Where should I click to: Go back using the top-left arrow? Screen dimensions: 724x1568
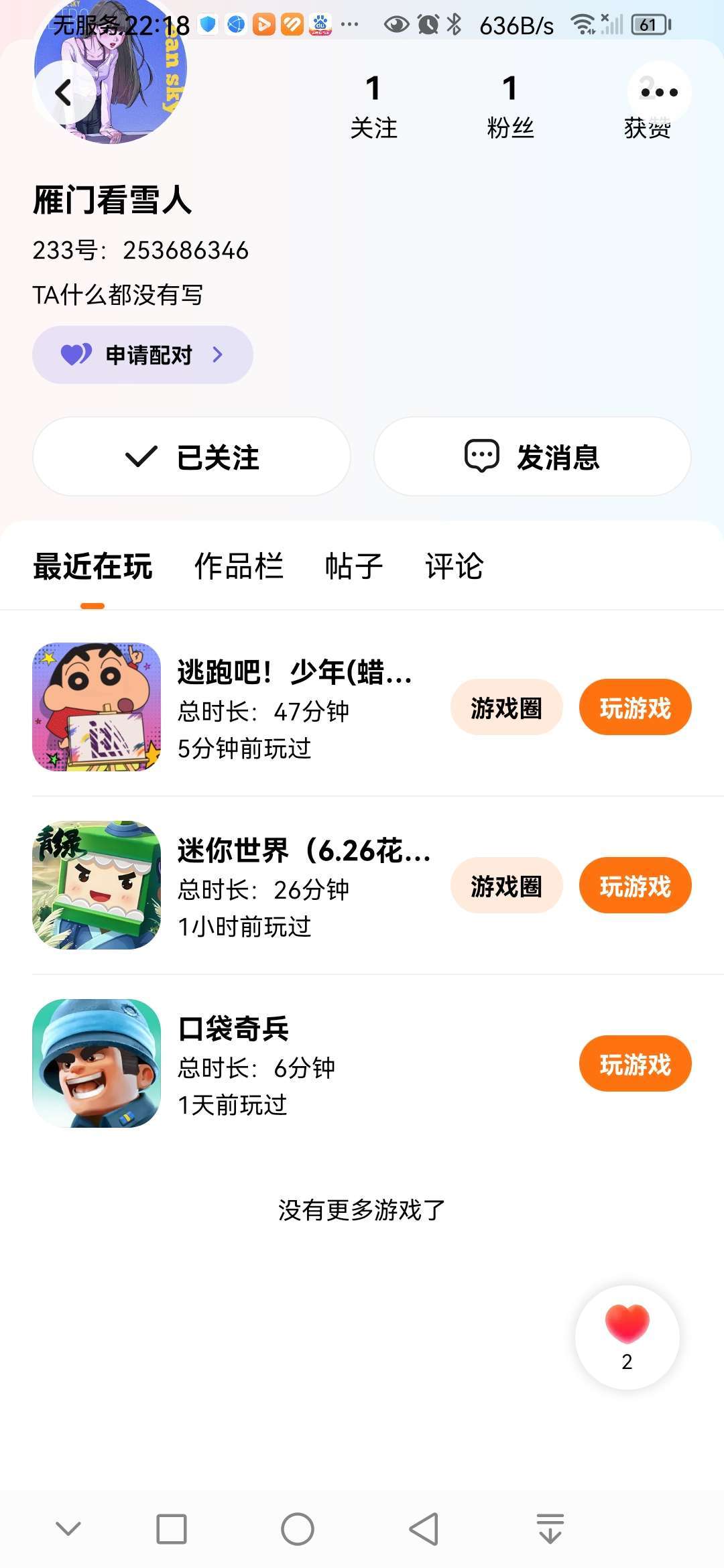click(64, 92)
